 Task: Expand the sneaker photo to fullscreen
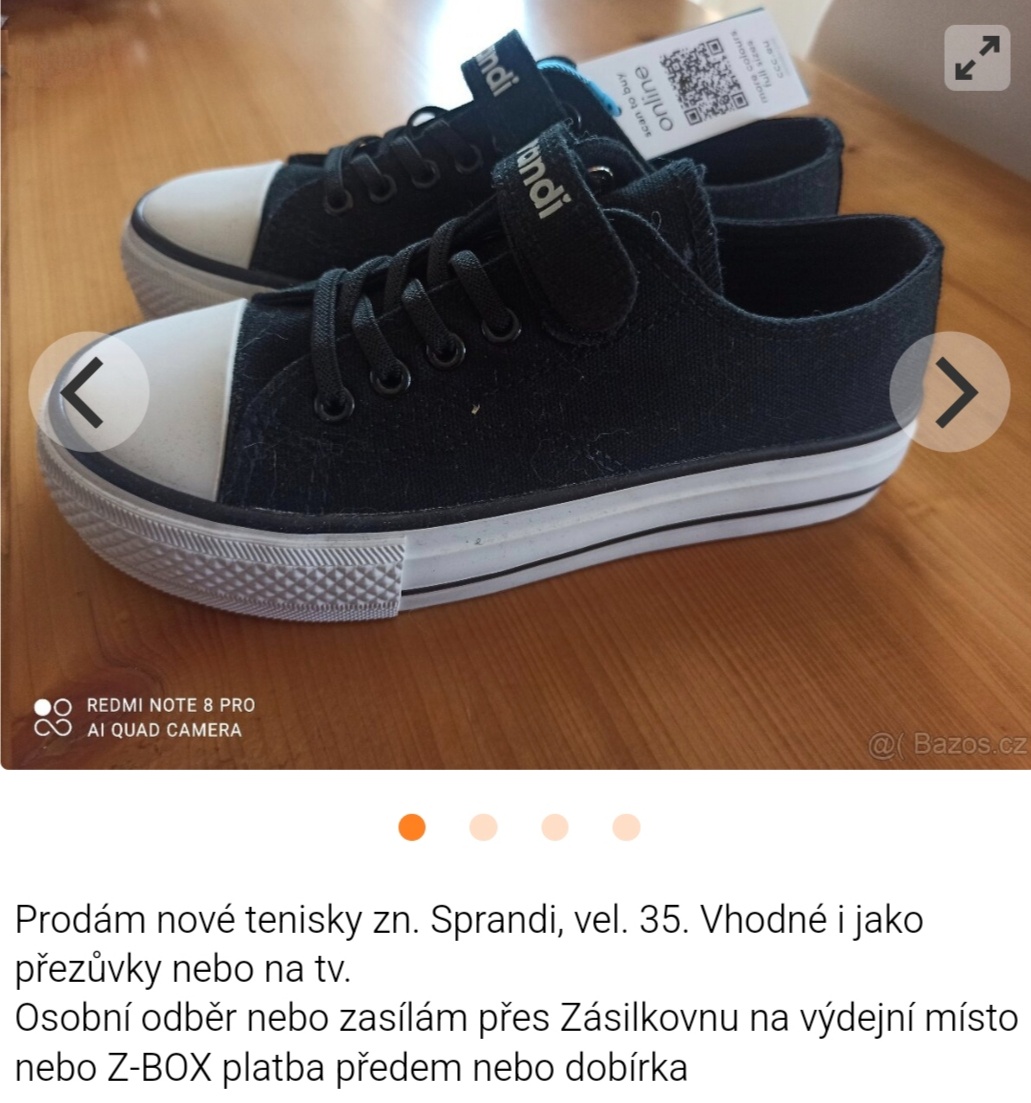[x=976, y=58]
